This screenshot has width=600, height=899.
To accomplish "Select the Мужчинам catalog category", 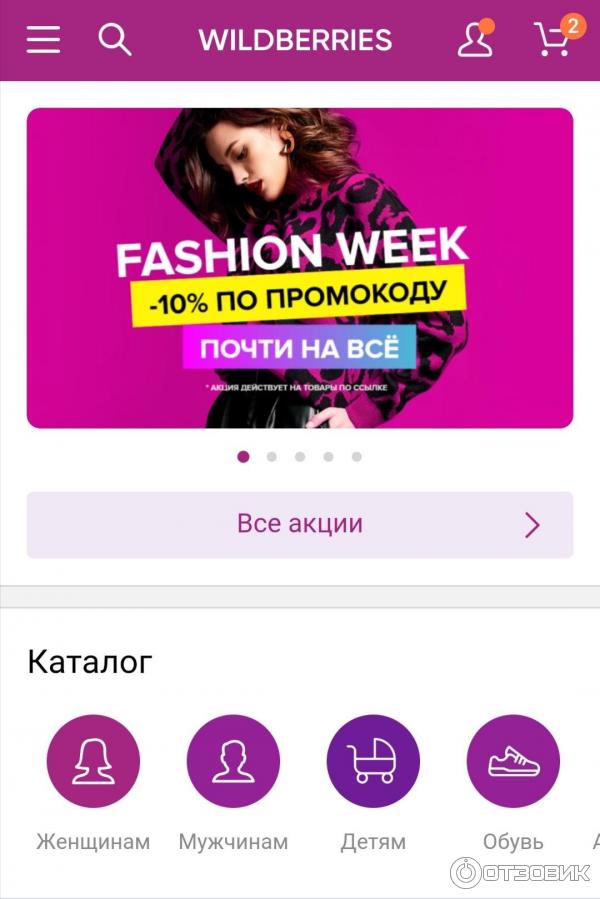I will 233,762.
